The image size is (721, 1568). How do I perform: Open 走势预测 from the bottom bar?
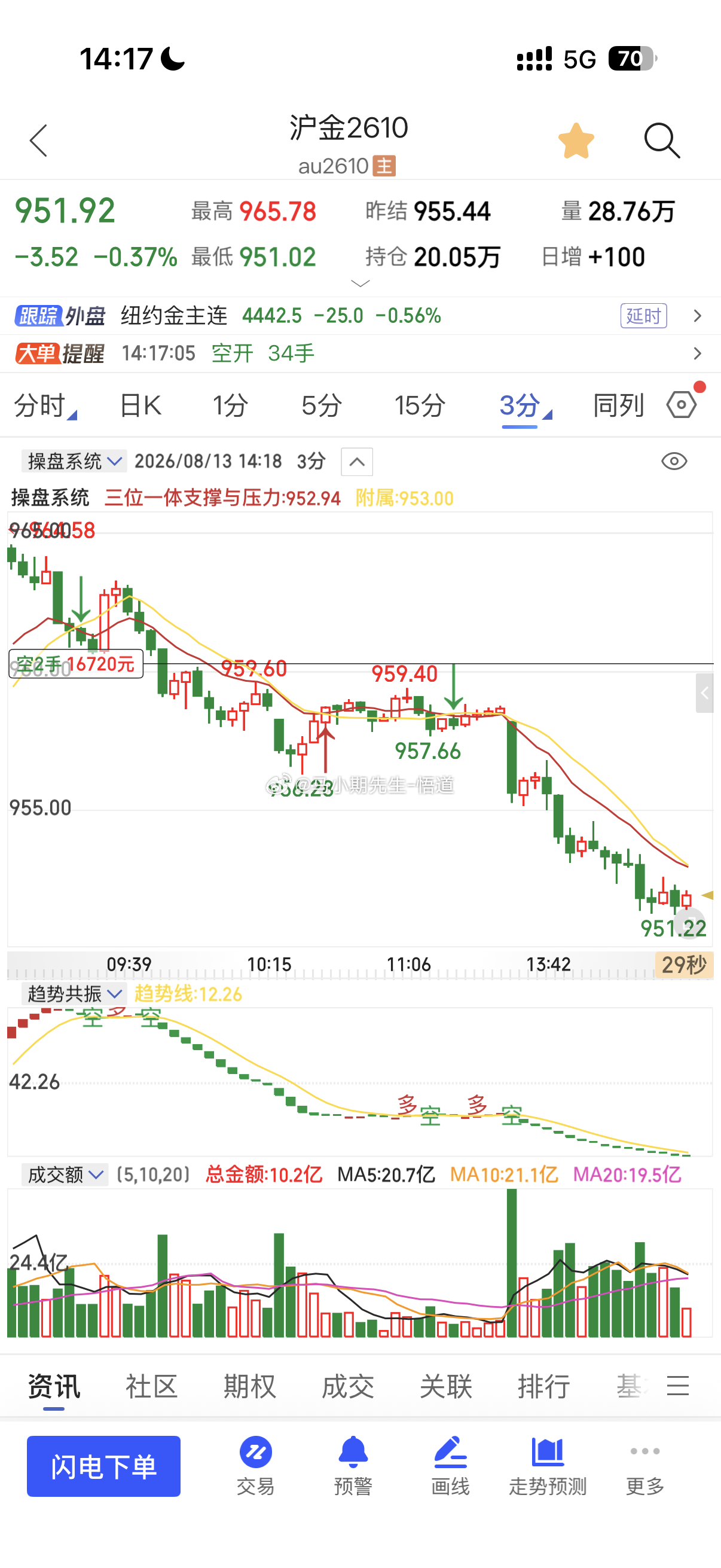click(548, 1466)
